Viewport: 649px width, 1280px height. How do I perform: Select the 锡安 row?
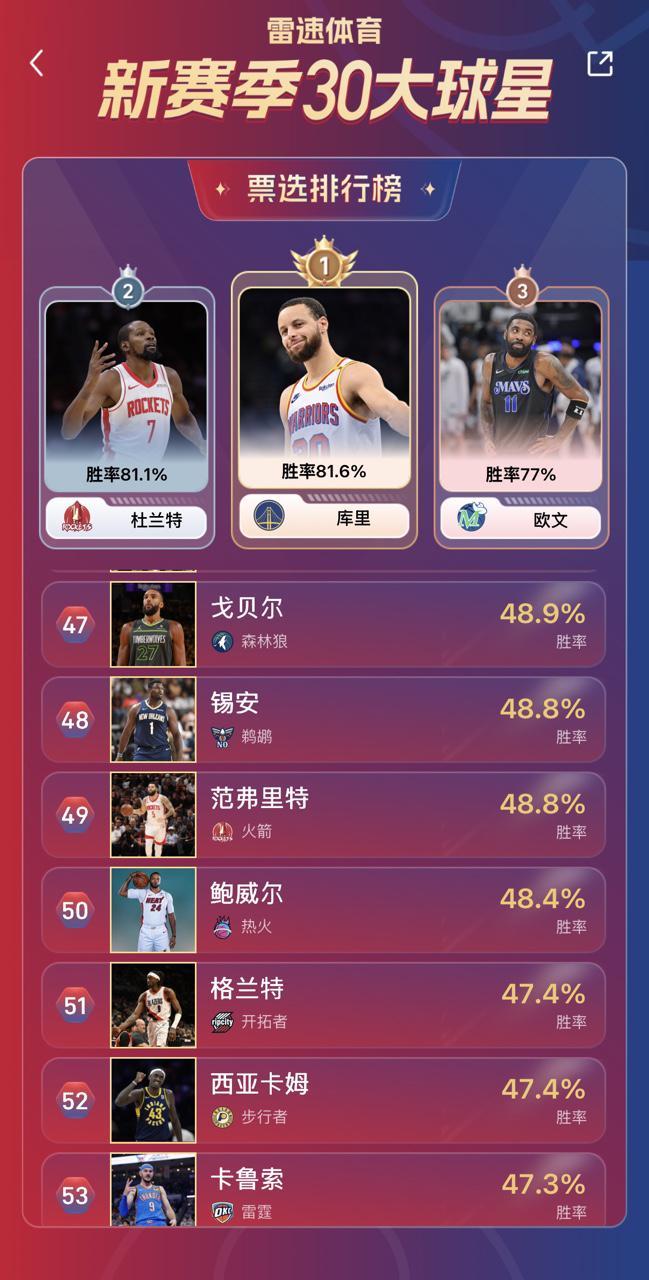(323, 720)
